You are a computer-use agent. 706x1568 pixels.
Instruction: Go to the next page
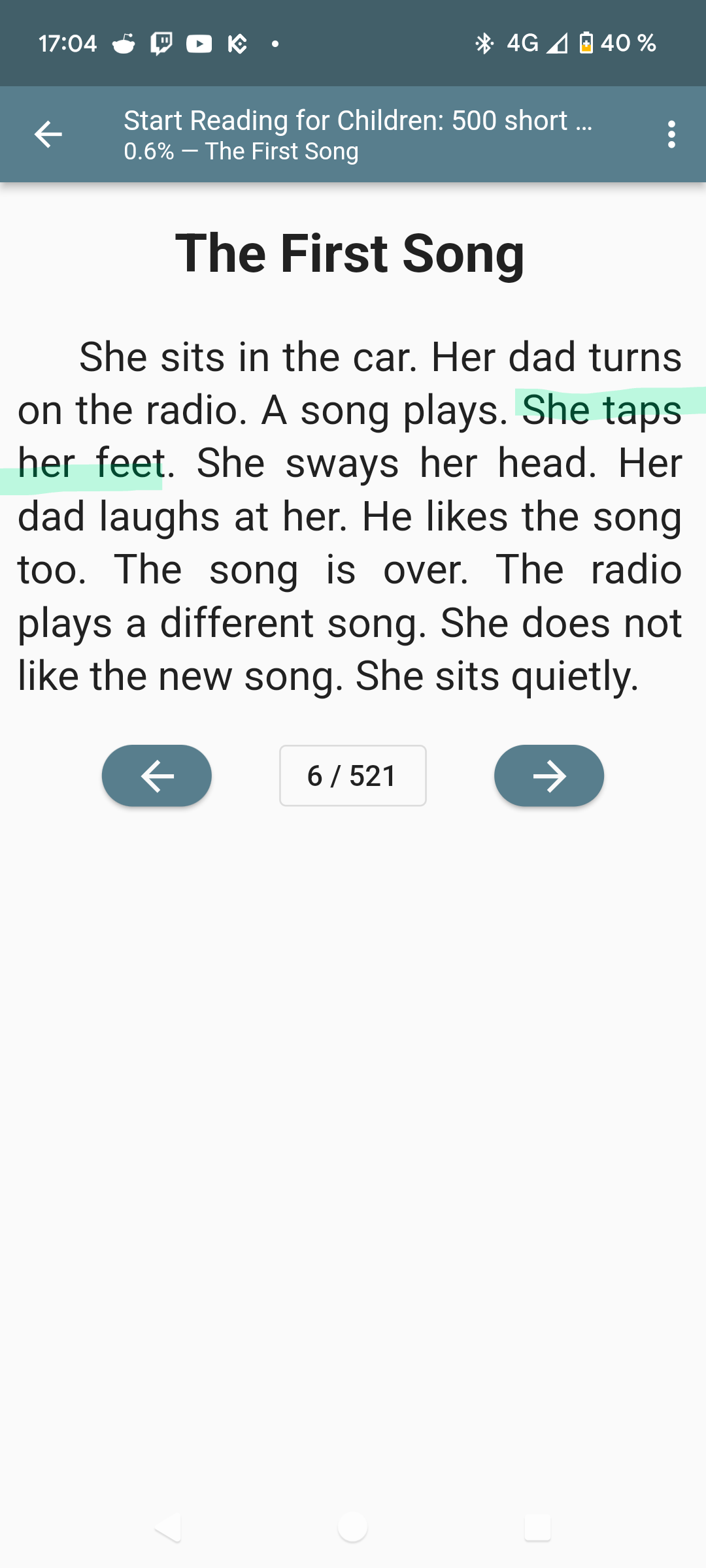549,776
